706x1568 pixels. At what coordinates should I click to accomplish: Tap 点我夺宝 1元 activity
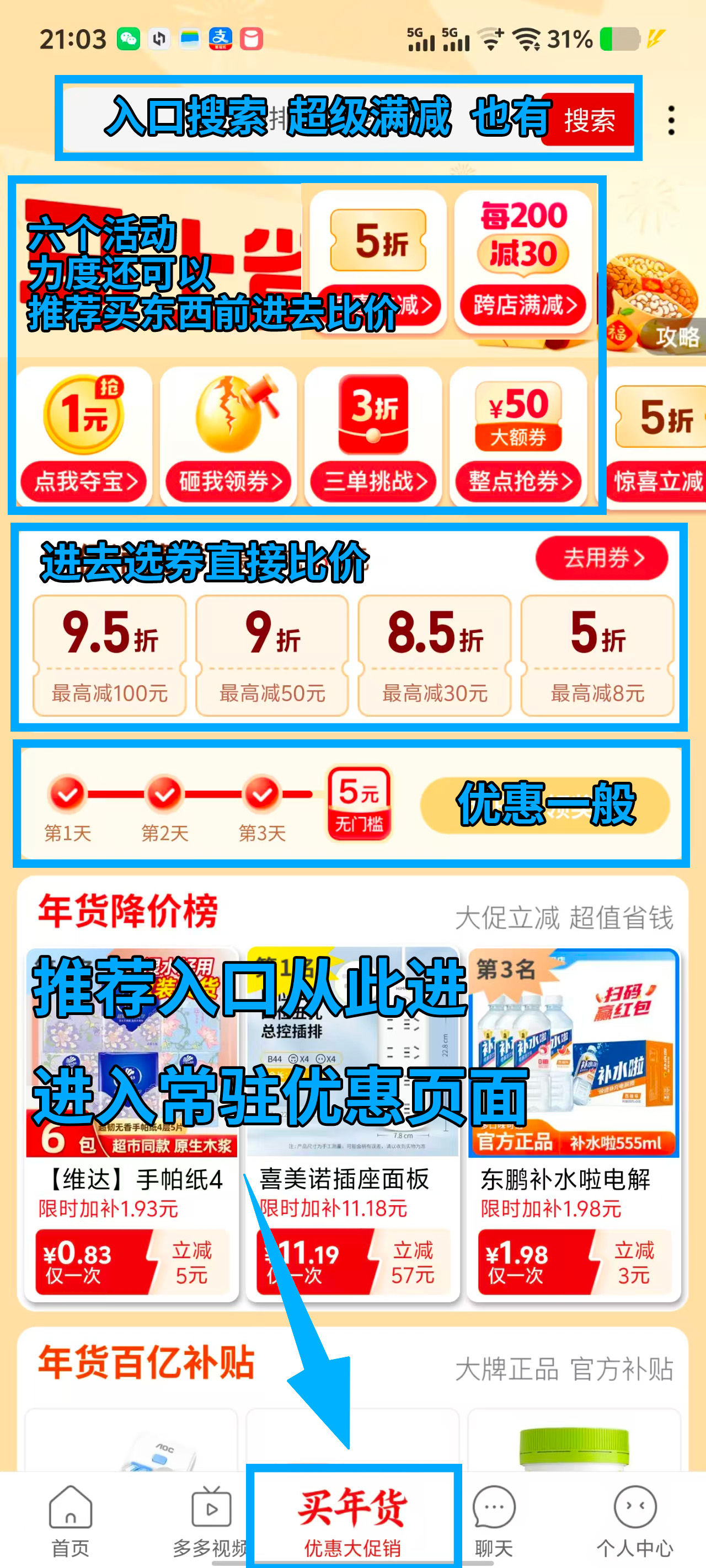84,437
